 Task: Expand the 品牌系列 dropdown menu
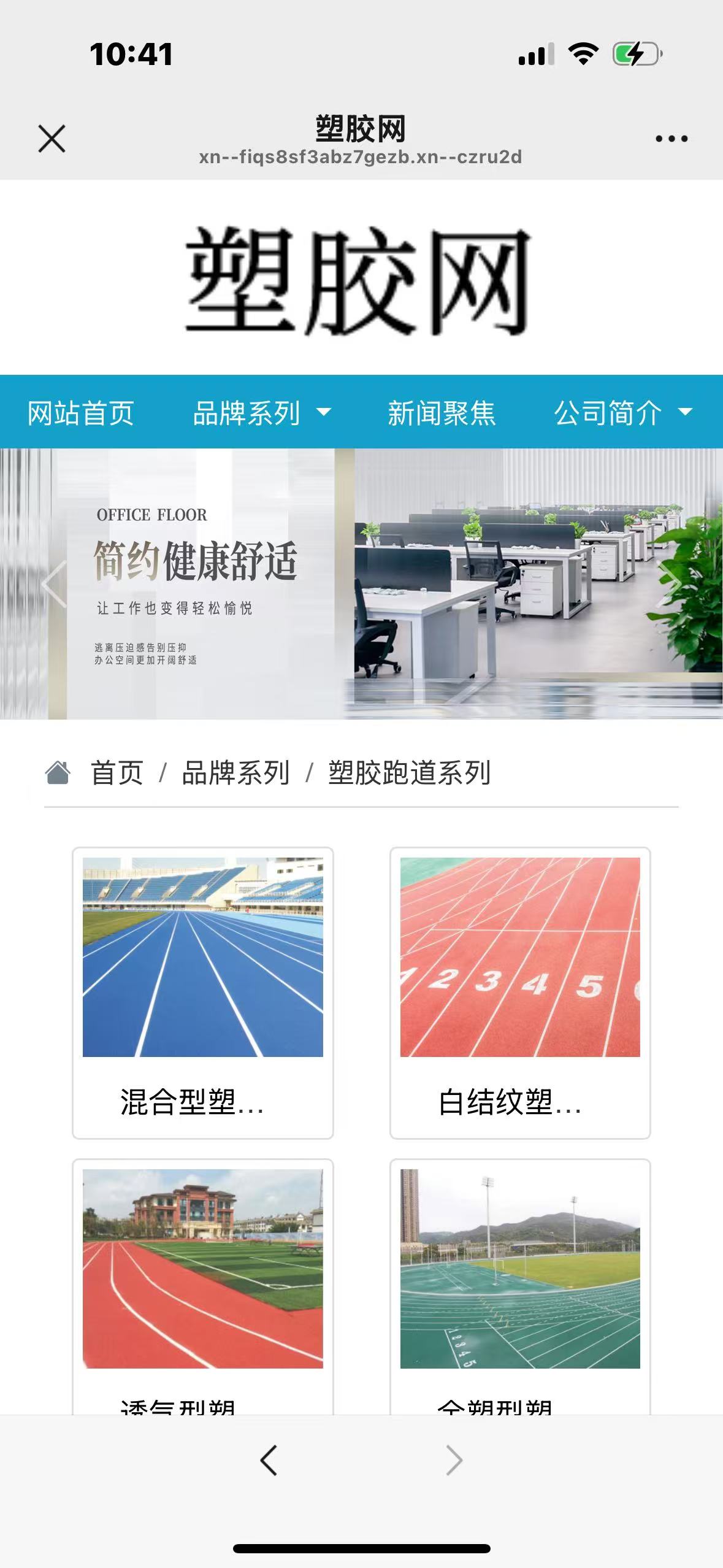pos(262,413)
